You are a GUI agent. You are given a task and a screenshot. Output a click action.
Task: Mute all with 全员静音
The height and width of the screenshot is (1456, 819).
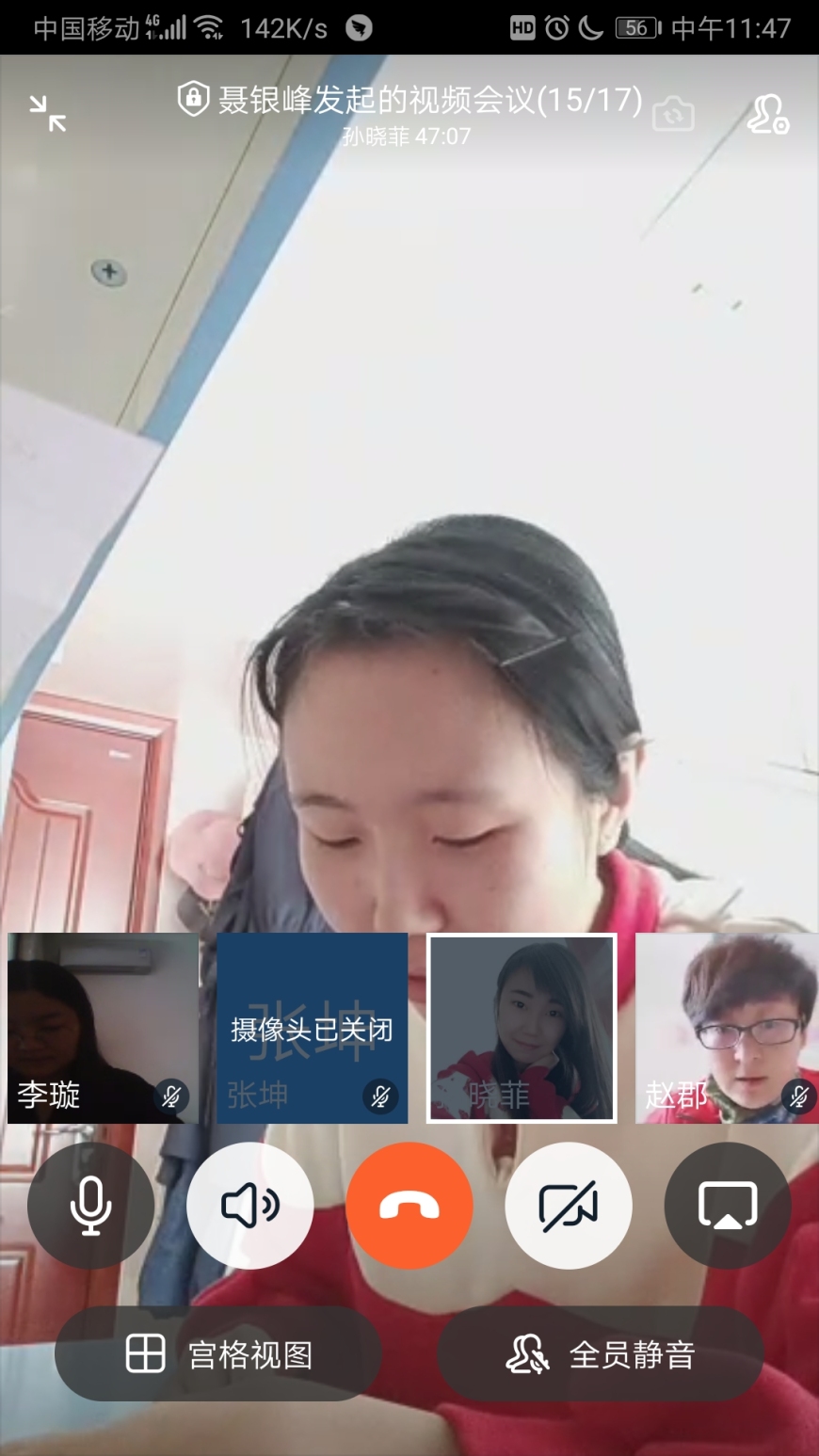tap(600, 1354)
